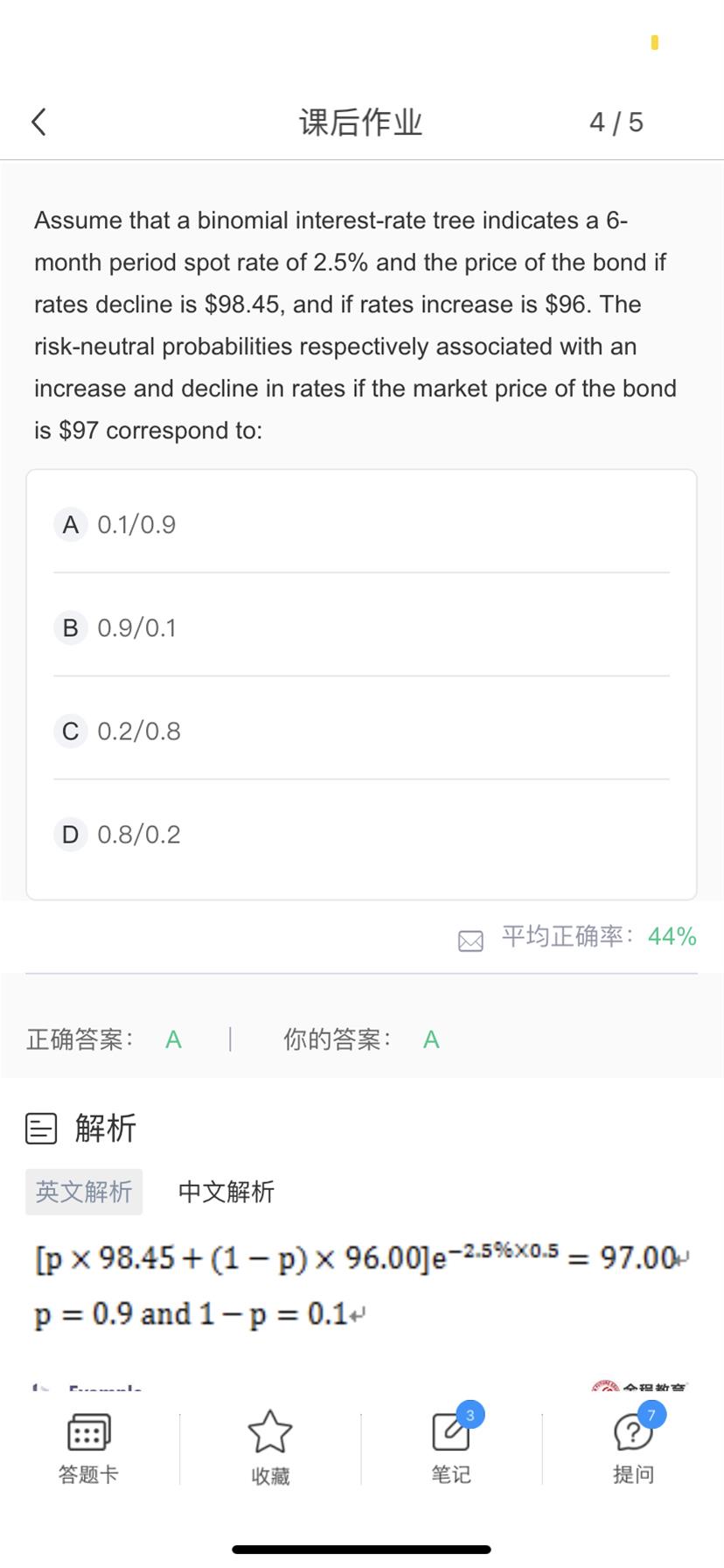Open 笔记 notes

pos(451,1448)
